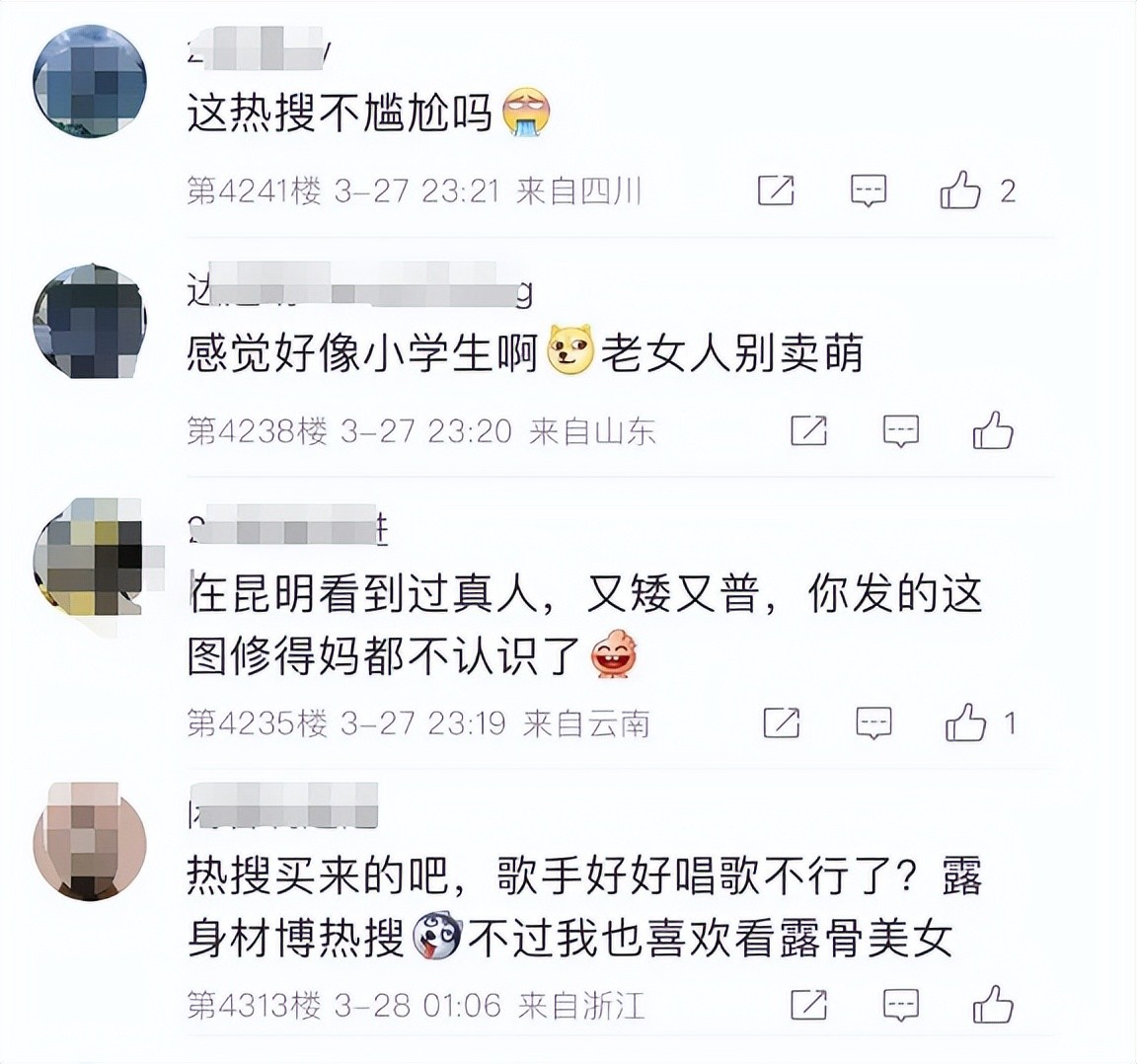Like the 昆明 comment on floor 4235
The image size is (1137, 1064).
965,723
